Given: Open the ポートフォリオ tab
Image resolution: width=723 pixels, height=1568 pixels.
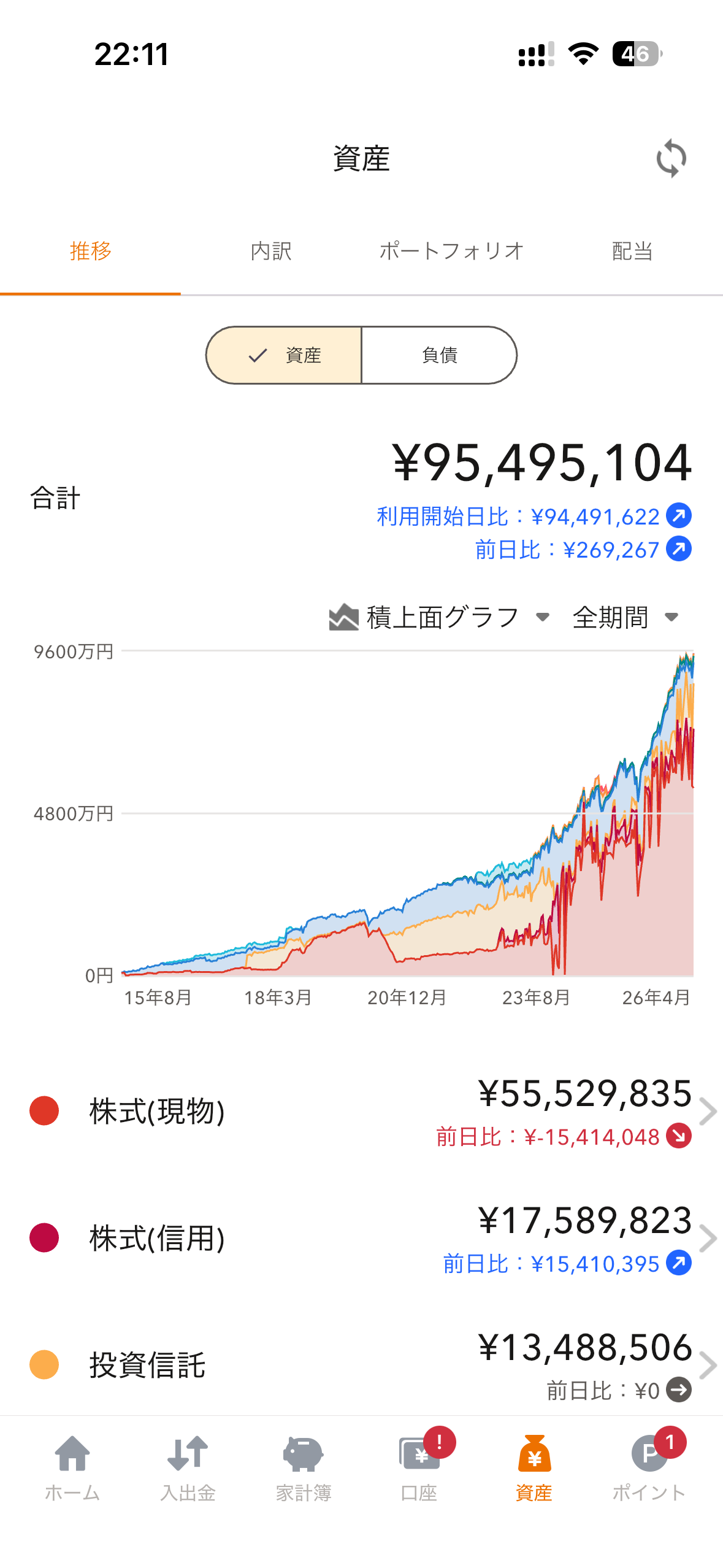Looking at the screenshot, I should click(x=451, y=251).
